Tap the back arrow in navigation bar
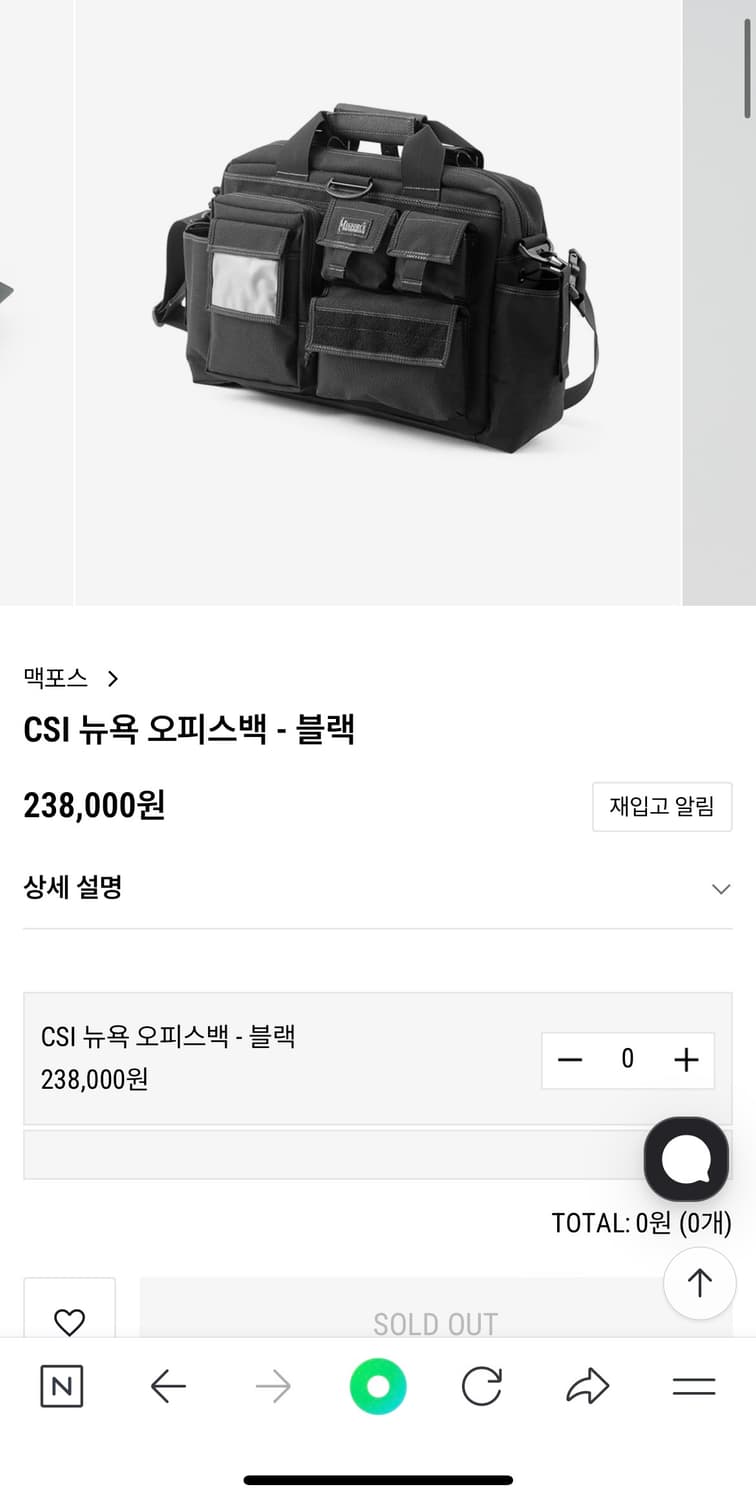Screen dimensions: 756x1500 tap(169, 1387)
